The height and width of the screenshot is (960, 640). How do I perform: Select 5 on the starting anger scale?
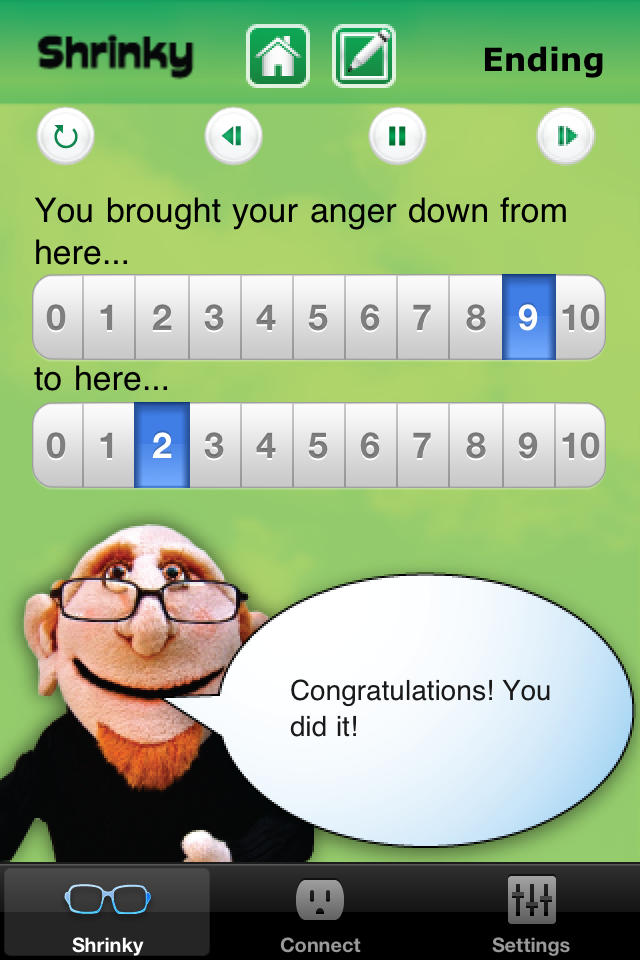pos(318,318)
